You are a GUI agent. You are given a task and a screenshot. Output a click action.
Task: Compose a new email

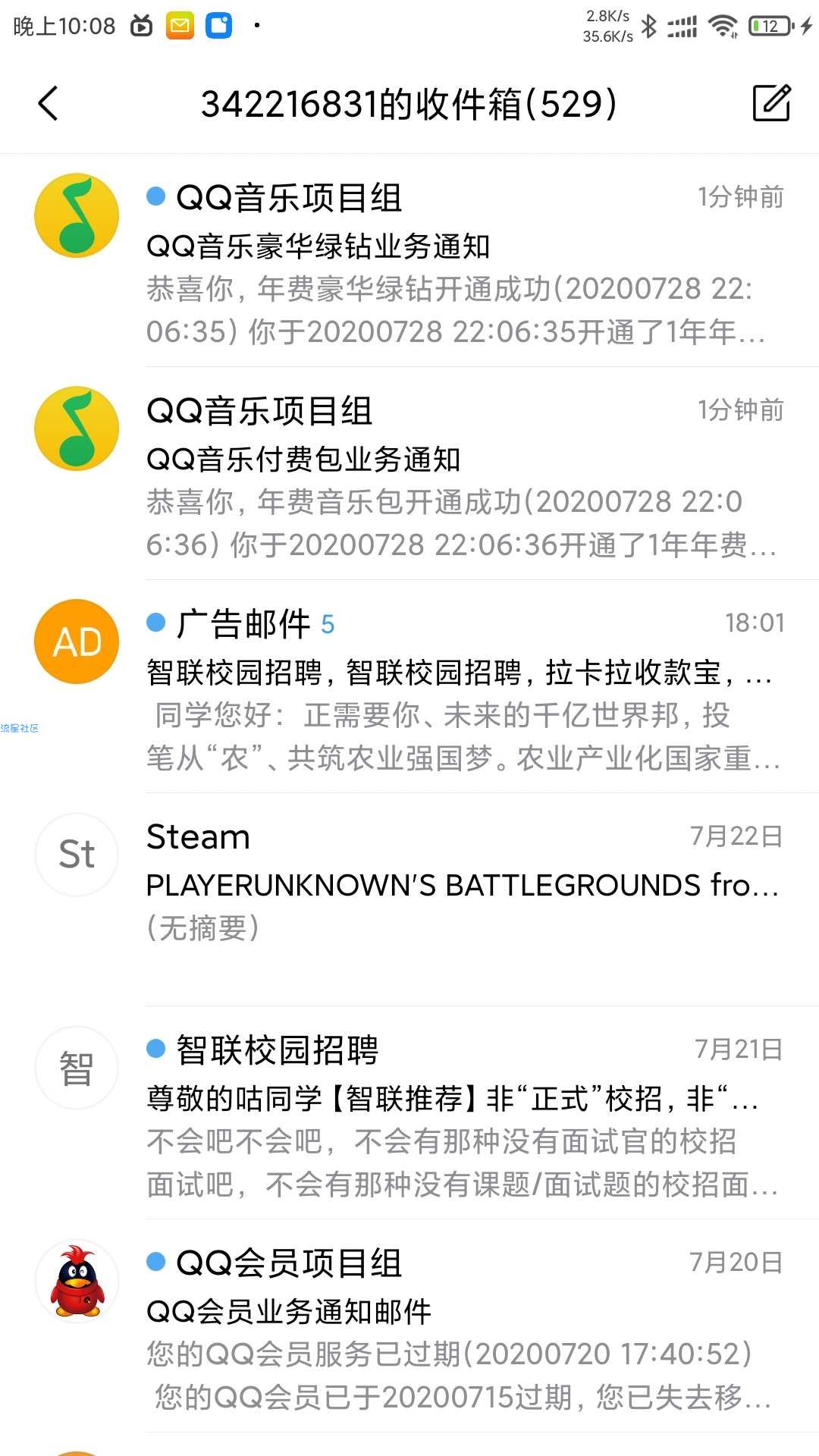771,103
